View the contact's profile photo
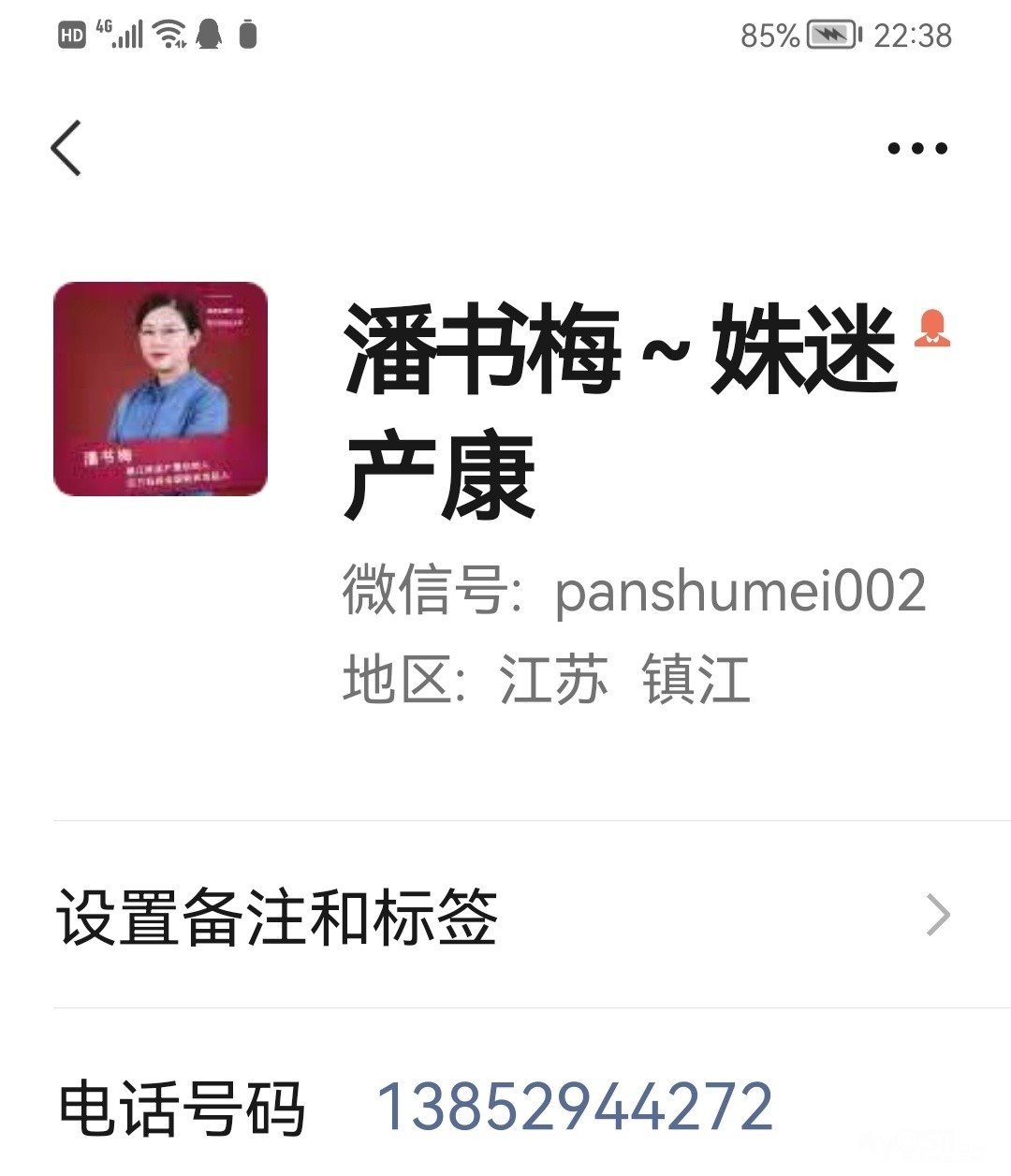 click(160, 389)
